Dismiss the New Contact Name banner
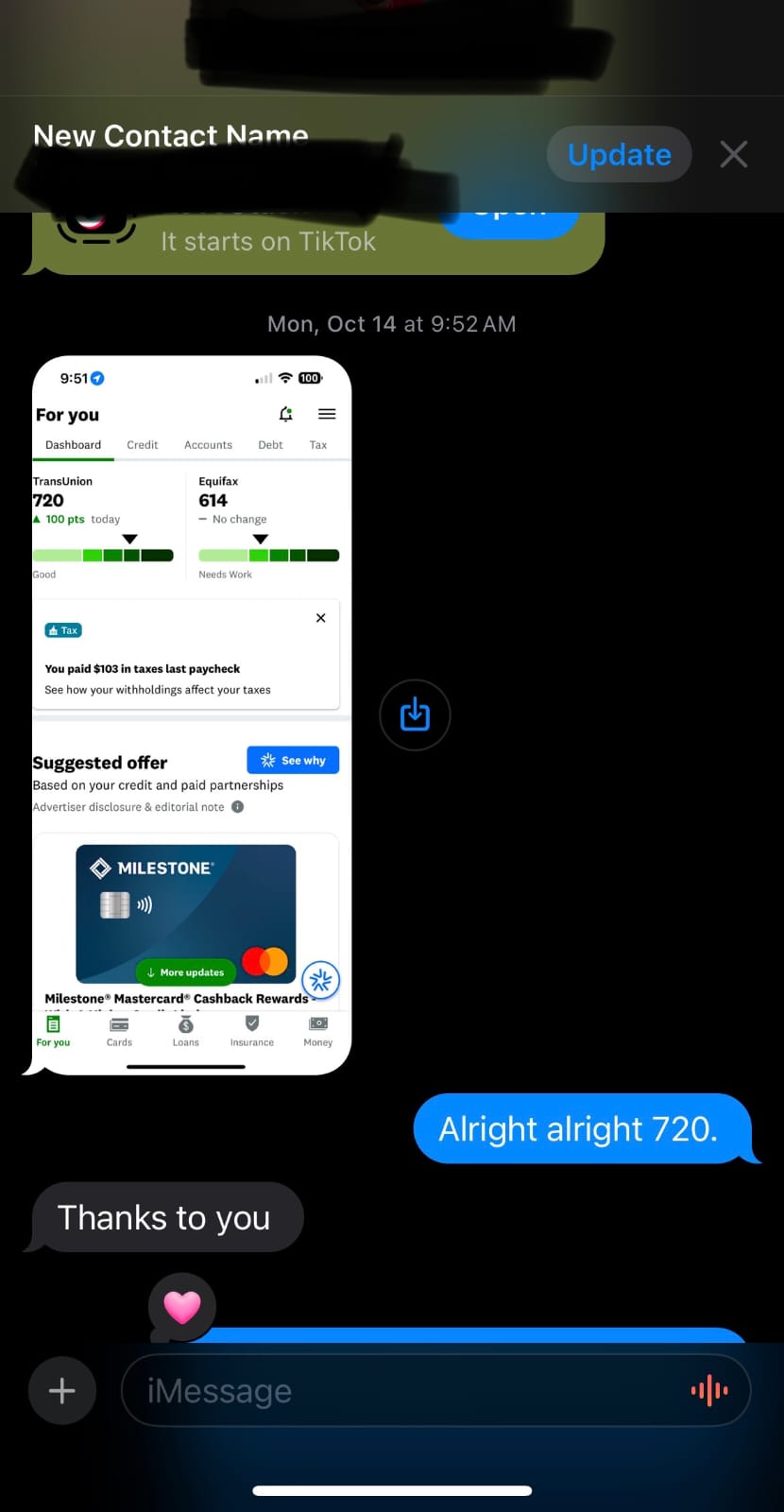Screen dimensions: 784x1512 (x=733, y=154)
